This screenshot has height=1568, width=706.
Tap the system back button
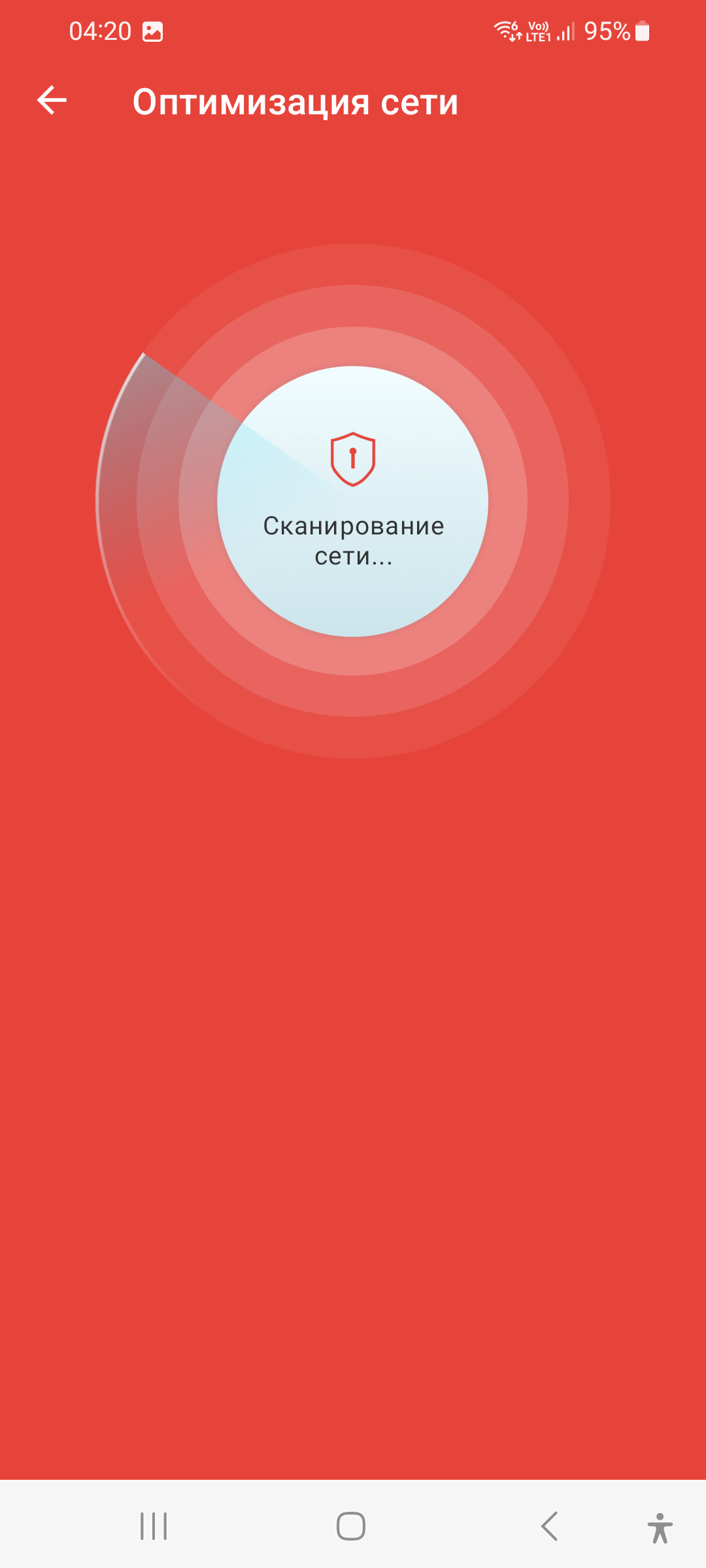point(550,1526)
